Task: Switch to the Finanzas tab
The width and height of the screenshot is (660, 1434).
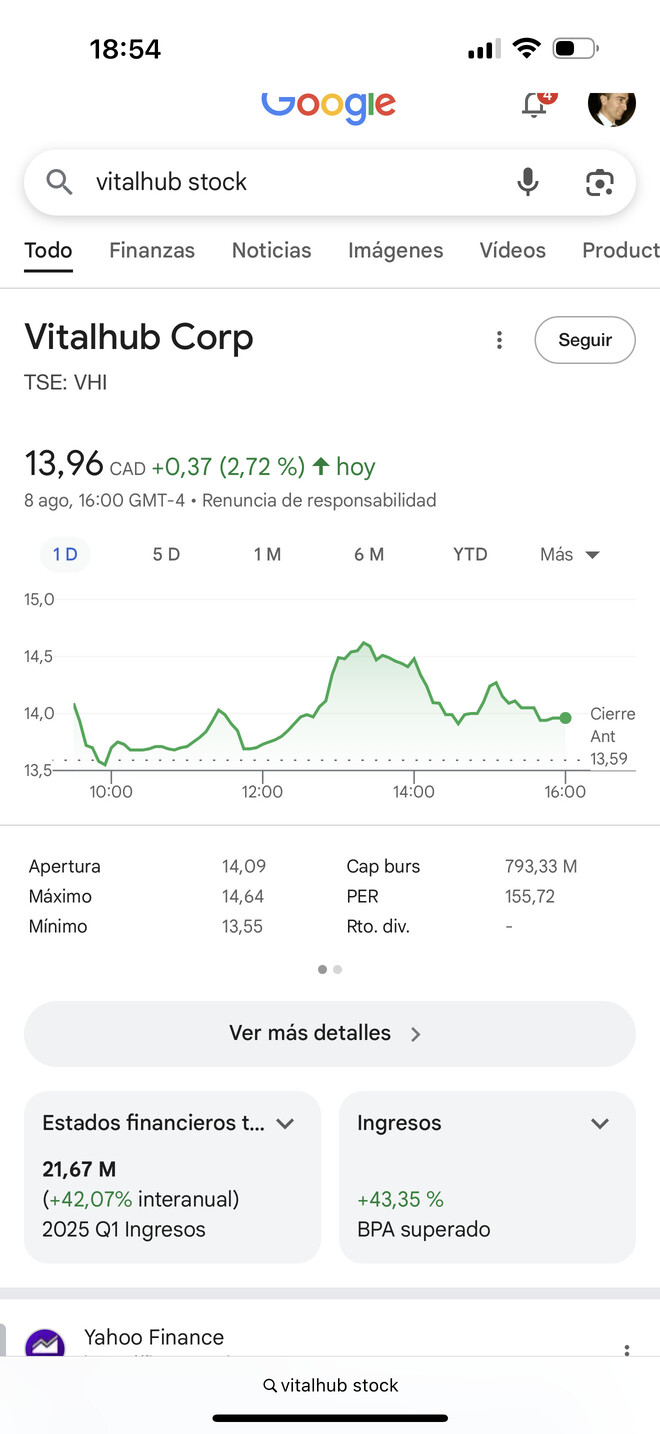Action: tap(152, 250)
